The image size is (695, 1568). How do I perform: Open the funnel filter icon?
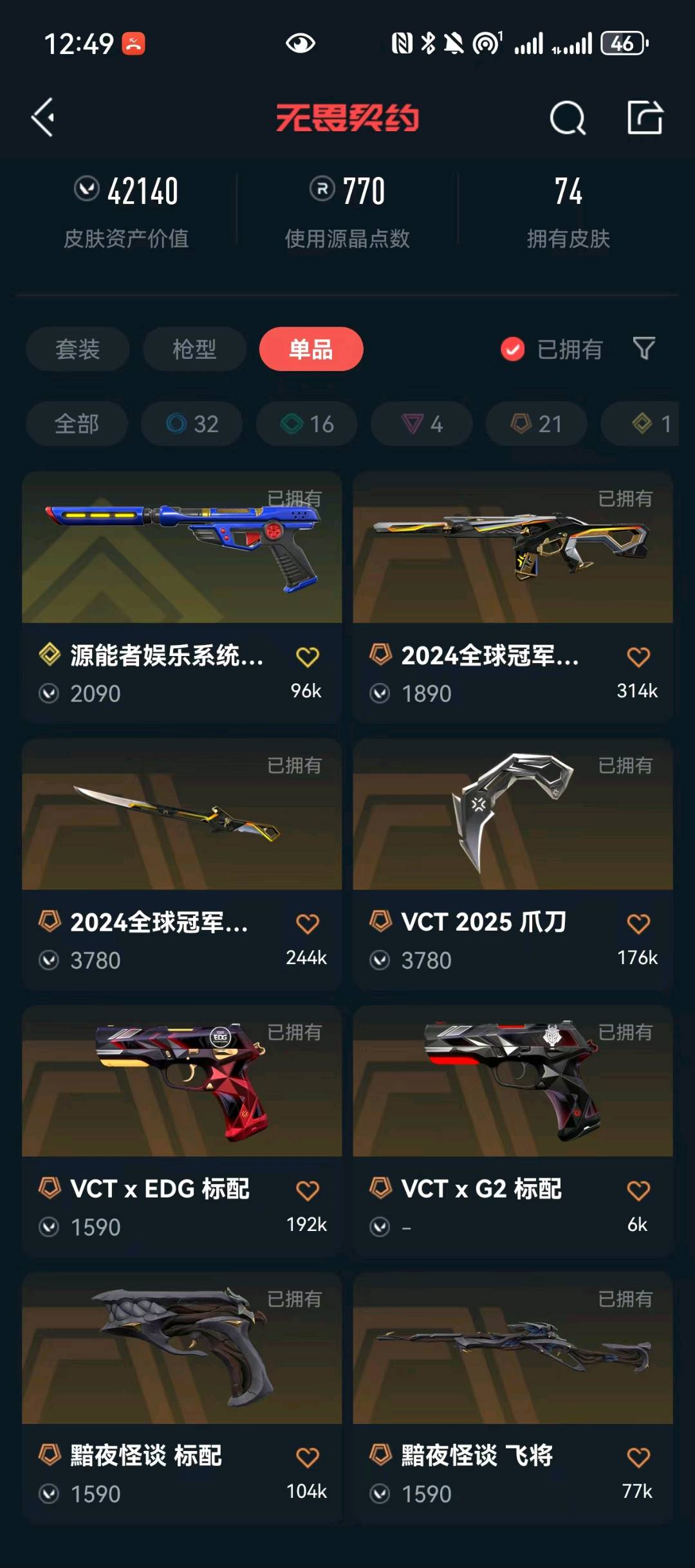pos(644,349)
